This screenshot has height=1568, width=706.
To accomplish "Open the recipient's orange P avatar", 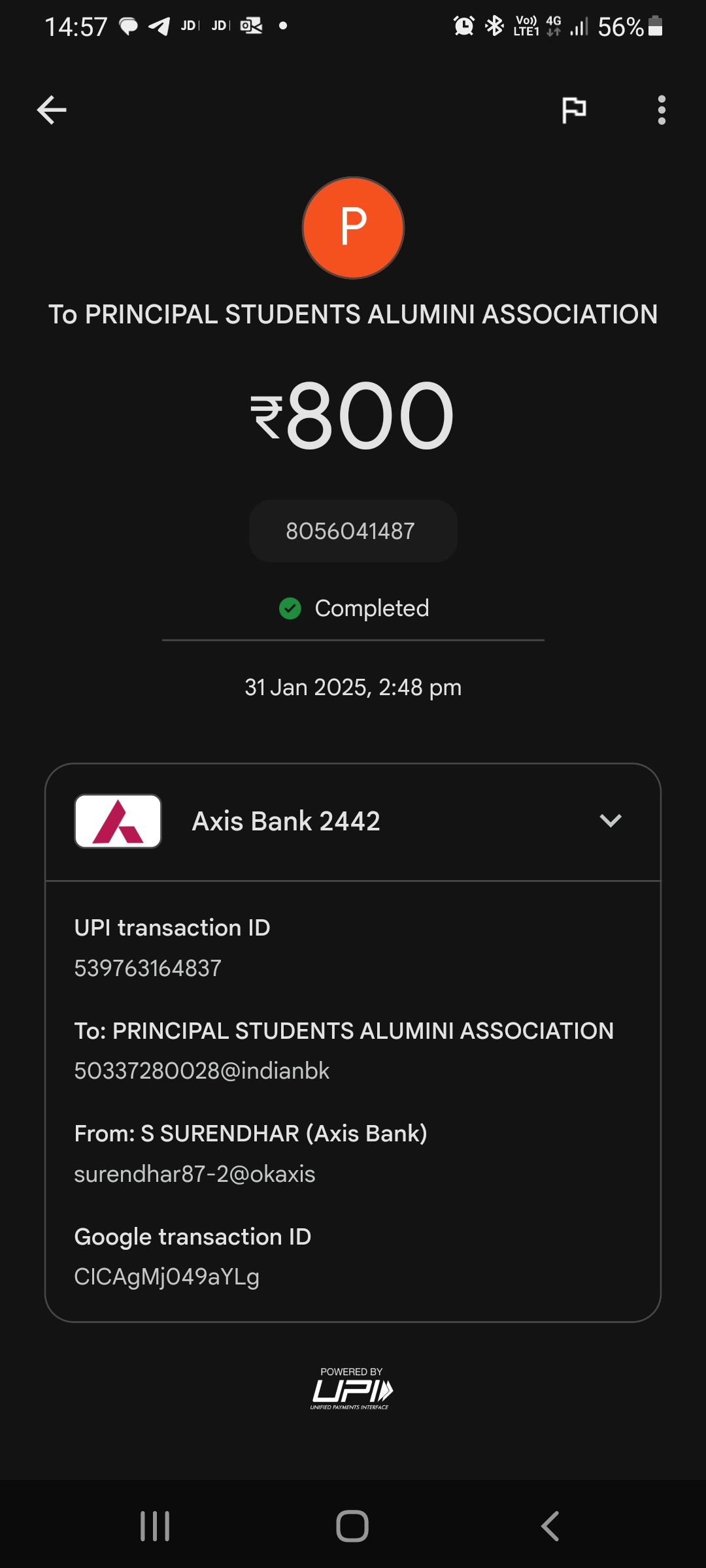I will (x=353, y=227).
